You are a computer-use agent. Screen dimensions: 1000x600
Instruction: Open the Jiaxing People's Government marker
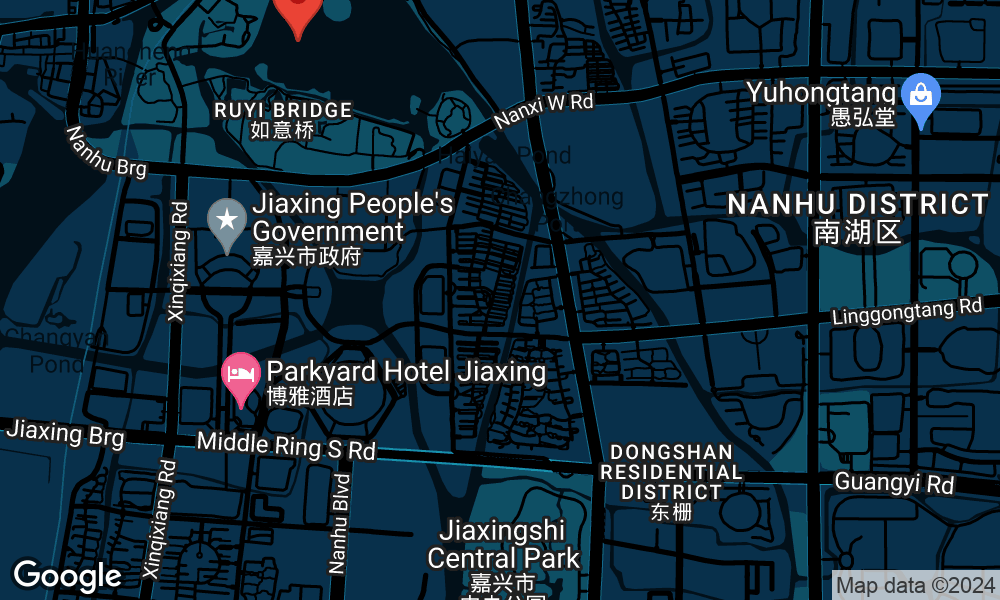(227, 221)
